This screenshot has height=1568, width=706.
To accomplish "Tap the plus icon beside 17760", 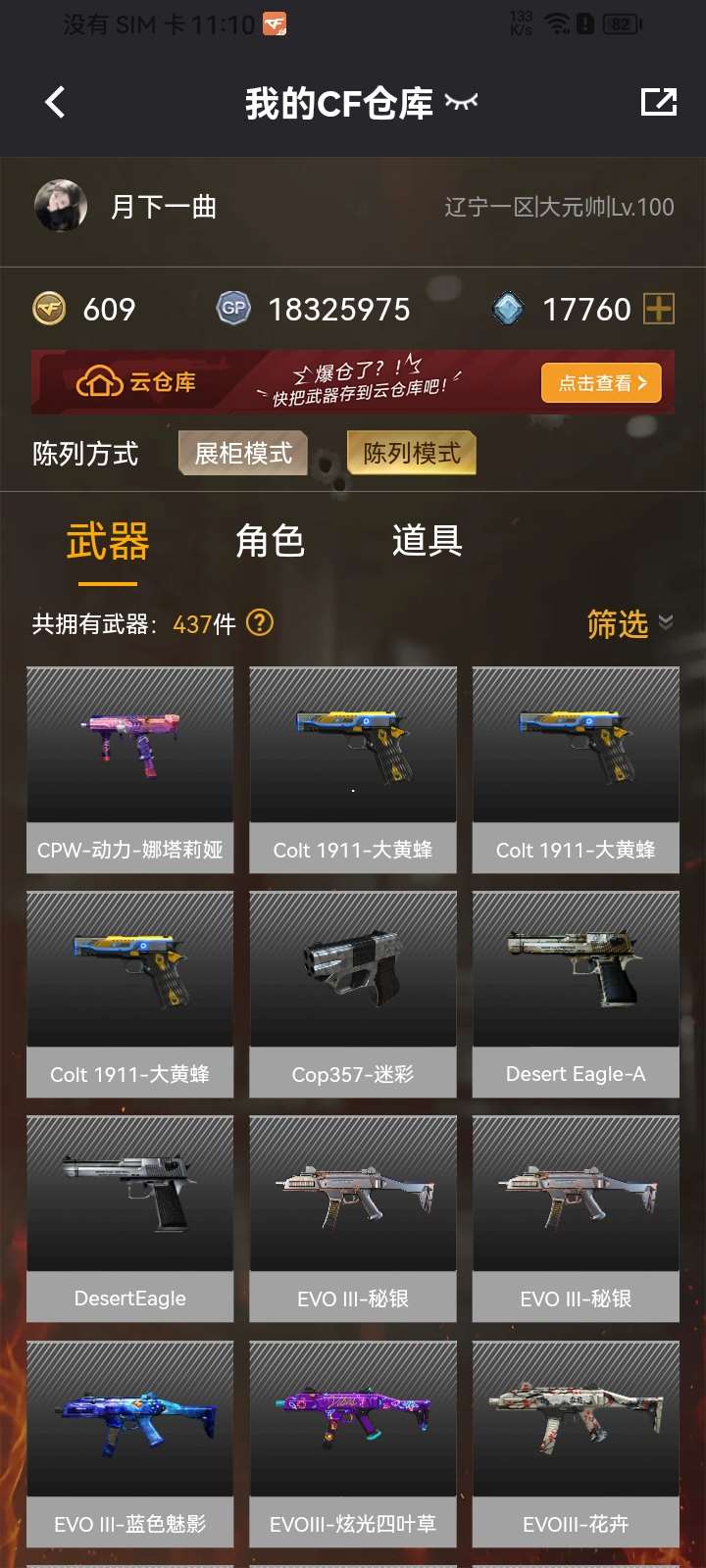I will [x=658, y=309].
